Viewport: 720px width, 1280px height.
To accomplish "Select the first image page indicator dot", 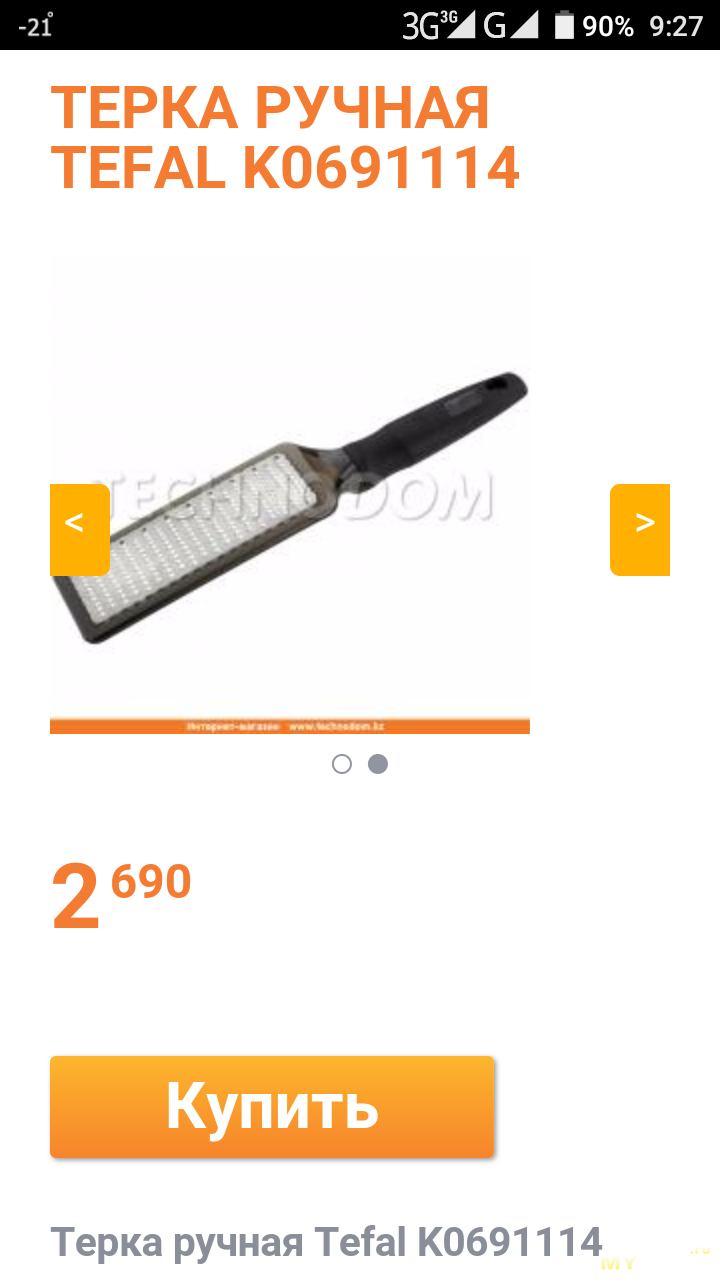I will pyautogui.click(x=342, y=764).
